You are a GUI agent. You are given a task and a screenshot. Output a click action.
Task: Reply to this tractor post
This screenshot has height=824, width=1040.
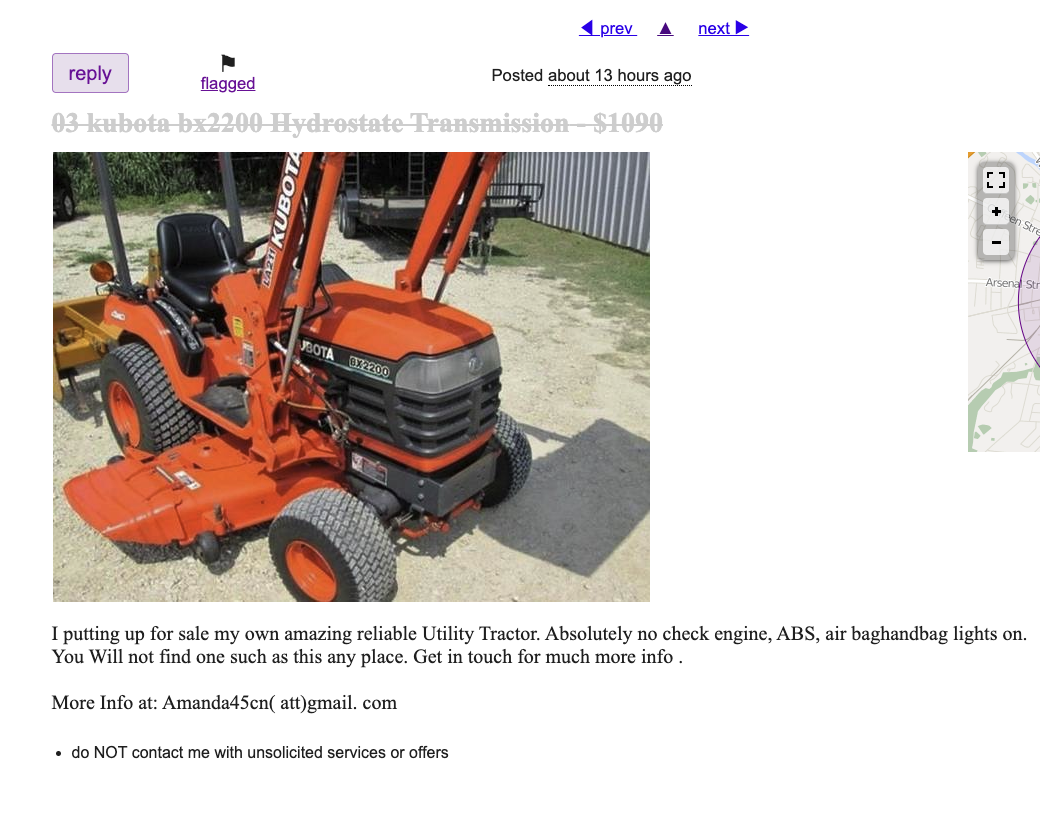(x=90, y=73)
